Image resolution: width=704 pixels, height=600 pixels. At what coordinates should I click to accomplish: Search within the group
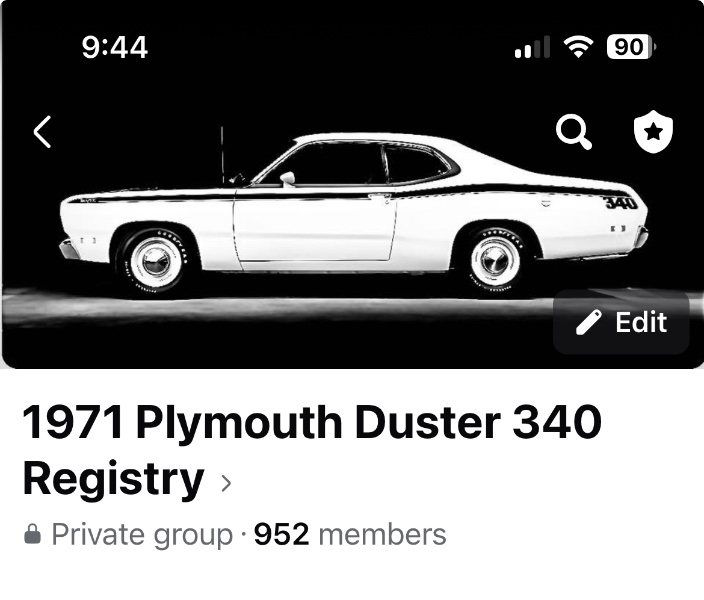coord(574,132)
